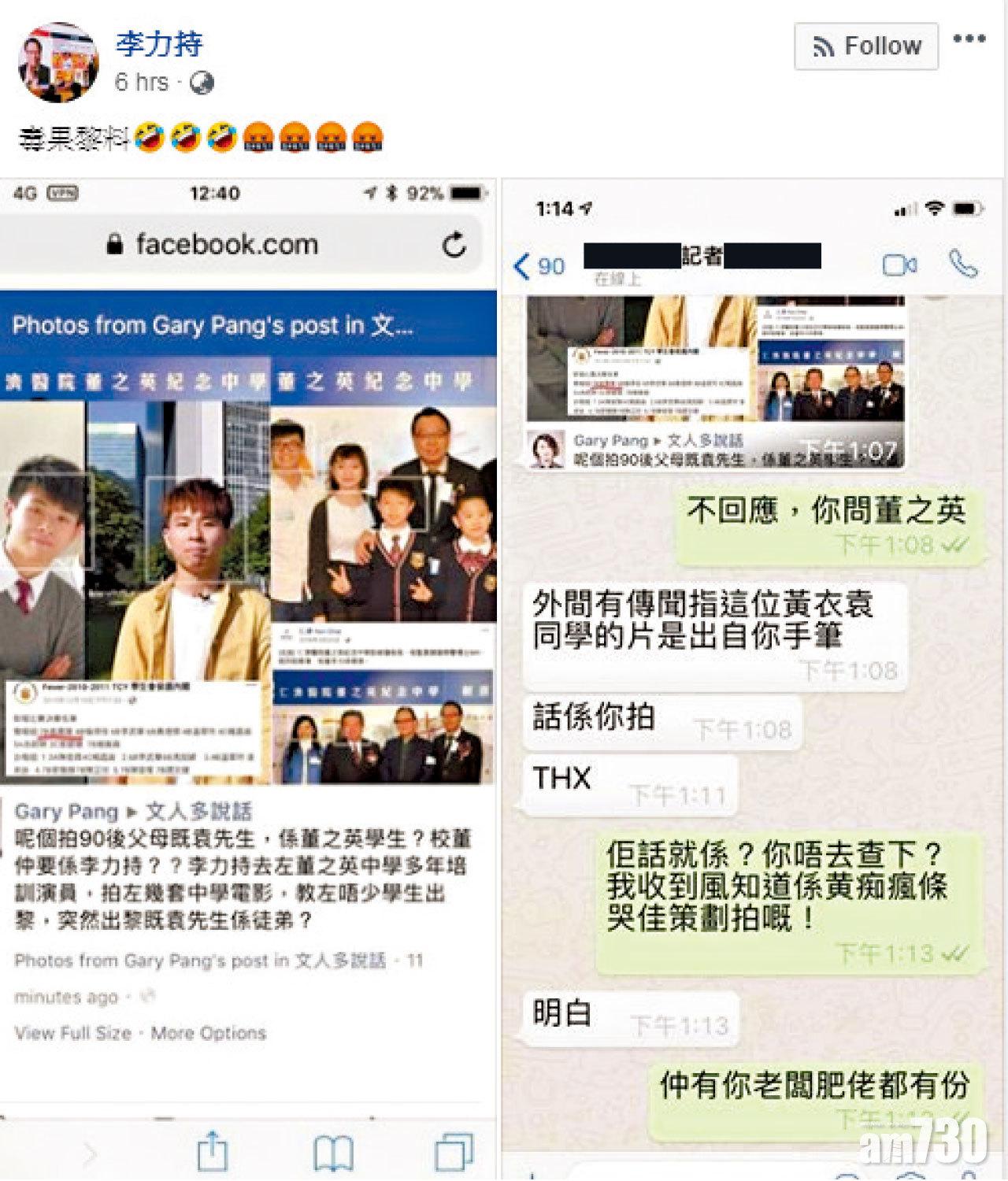Open the left photo of the Facebook screenshot
The width and height of the screenshot is (1008, 1181).
click(248, 630)
